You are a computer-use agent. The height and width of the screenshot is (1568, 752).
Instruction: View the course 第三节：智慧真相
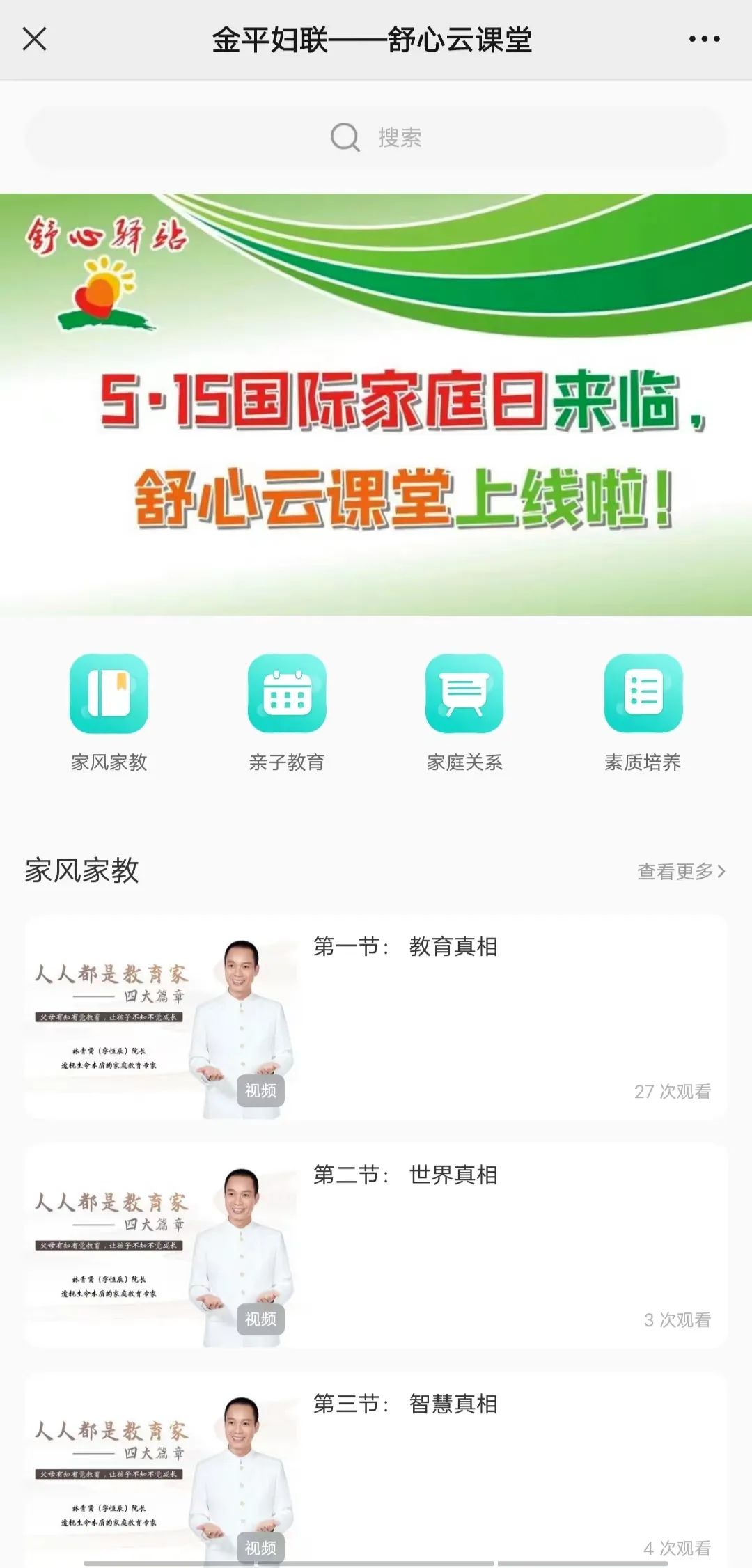376,1469
